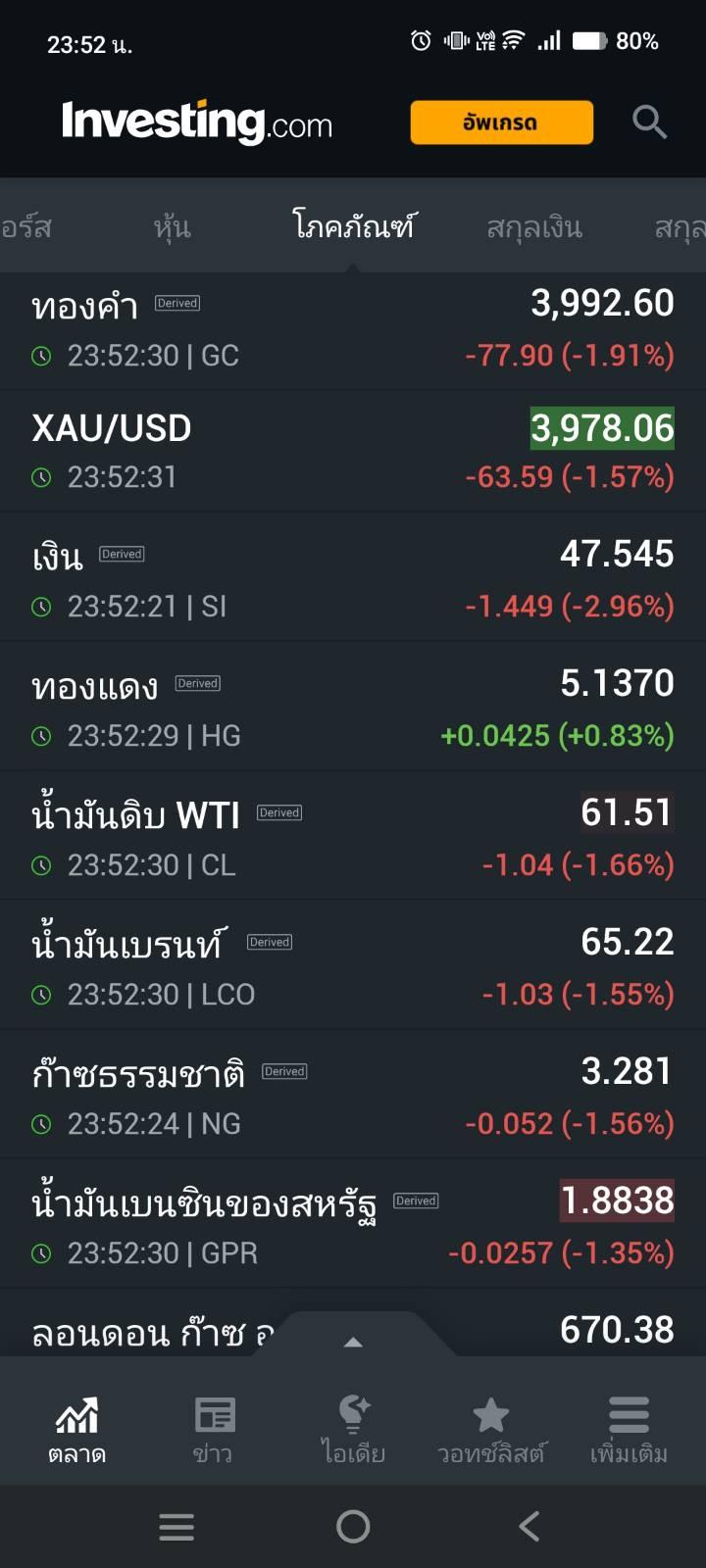Viewport: 706px width, 1568px height.
Task: Switch to the หุ้น tab
Action: tap(172, 227)
